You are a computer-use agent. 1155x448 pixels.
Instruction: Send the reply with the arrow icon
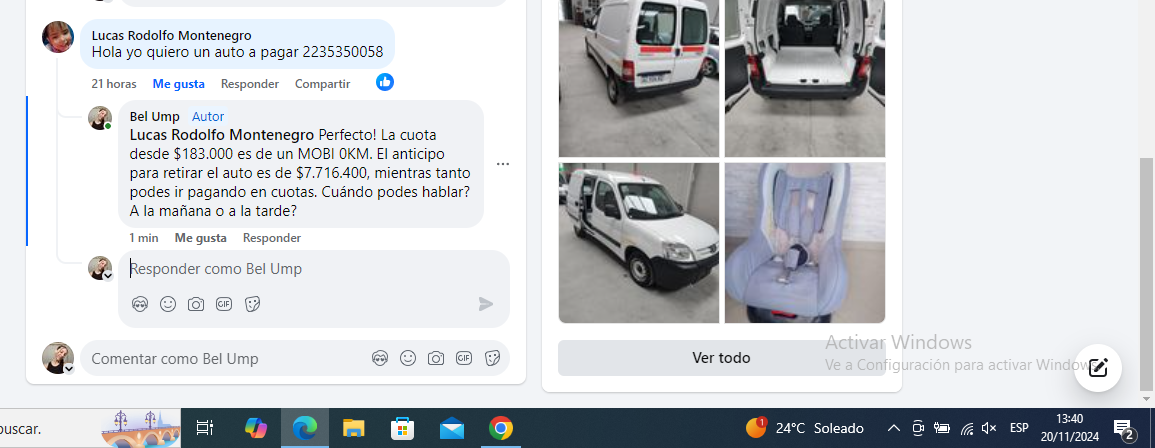tap(486, 304)
